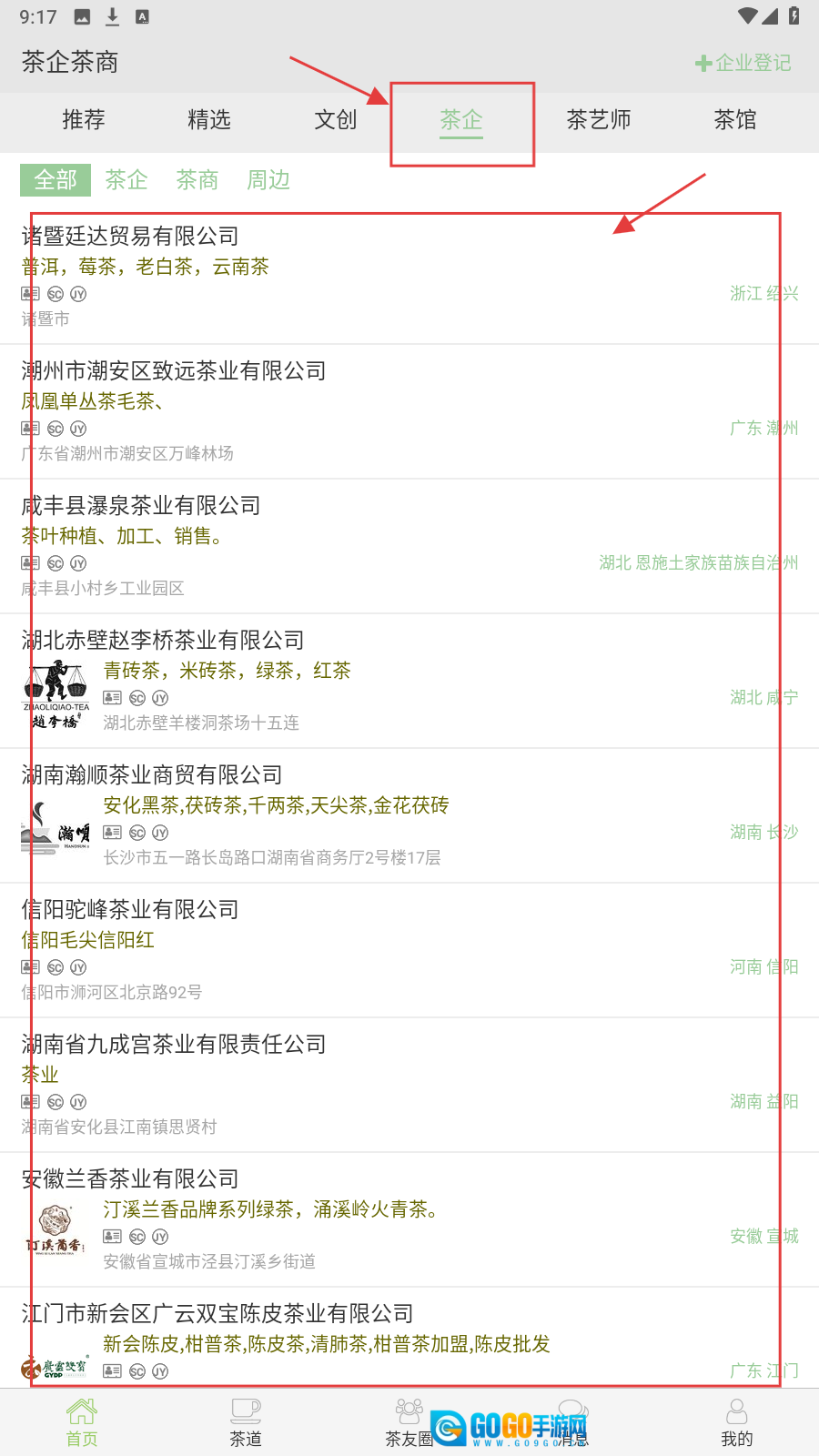The image size is (819, 1456).
Task: Go to the 首页 bottom tab
Action: pos(82,1422)
